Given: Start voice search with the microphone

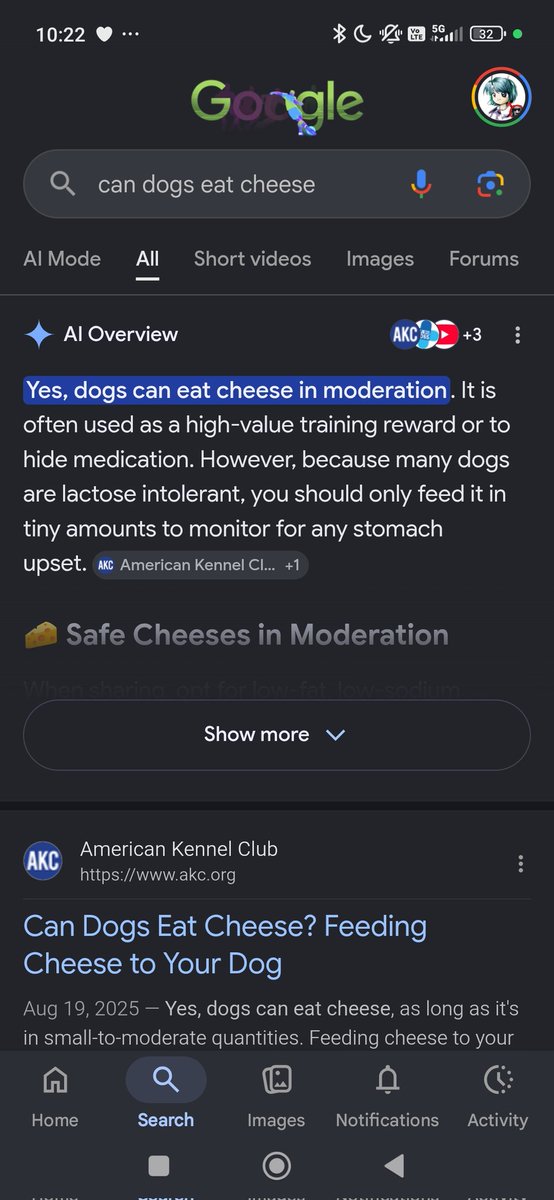Looking at the screenshot, I should (x=421, y=184).
